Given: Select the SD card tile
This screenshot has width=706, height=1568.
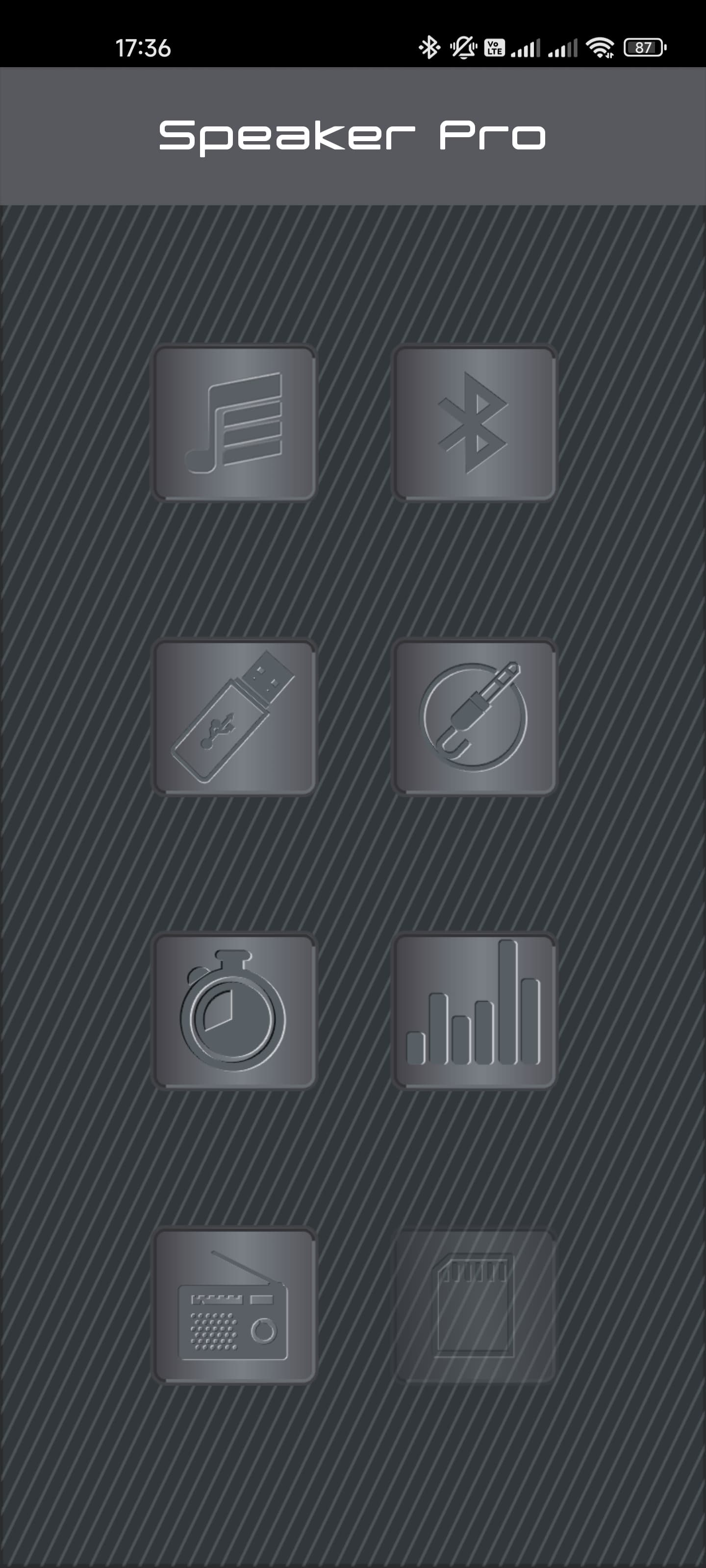Looking at the screenshot, I should pos(474,1304).
